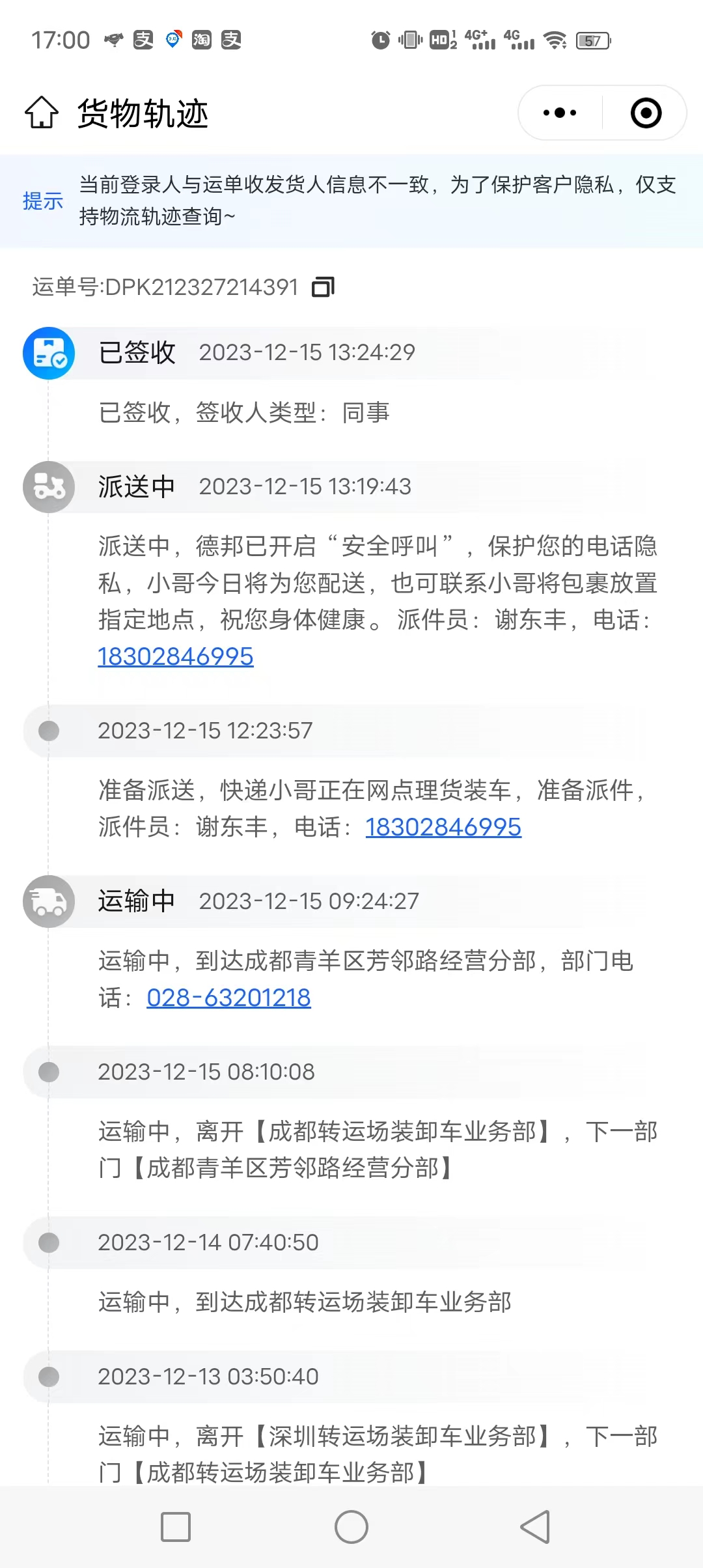This screenshot has width=703, height=1568.
Task: Call the courier number under 派送中
Action: coord(176,656)
